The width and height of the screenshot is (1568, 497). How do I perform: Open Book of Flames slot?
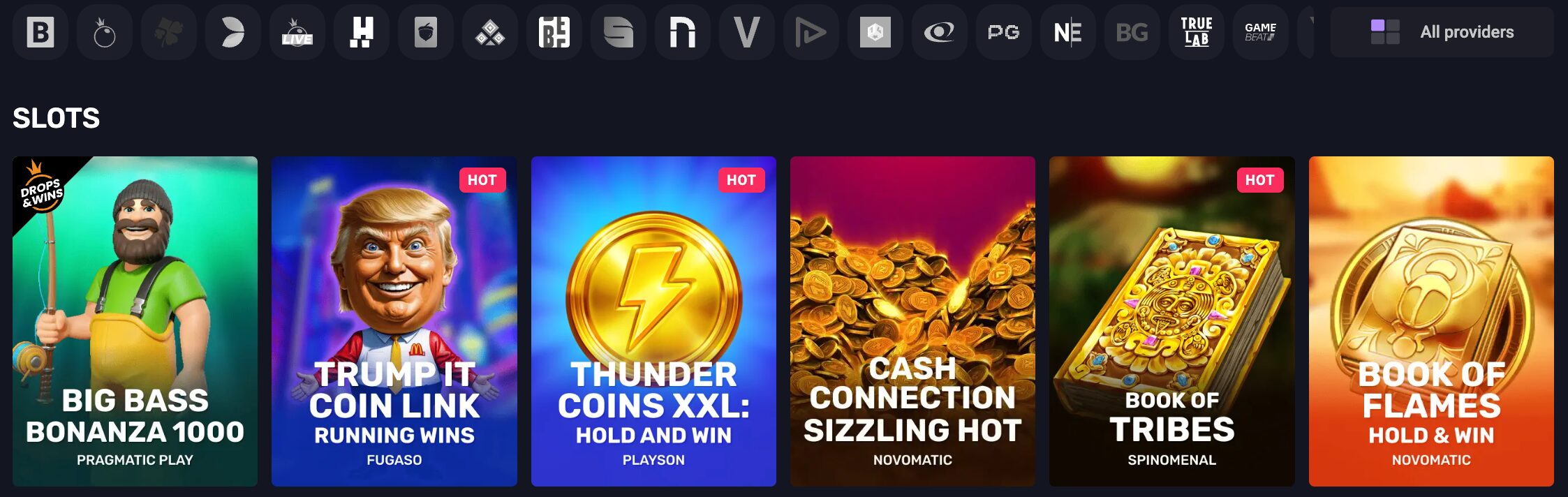tap(1431, 321)
